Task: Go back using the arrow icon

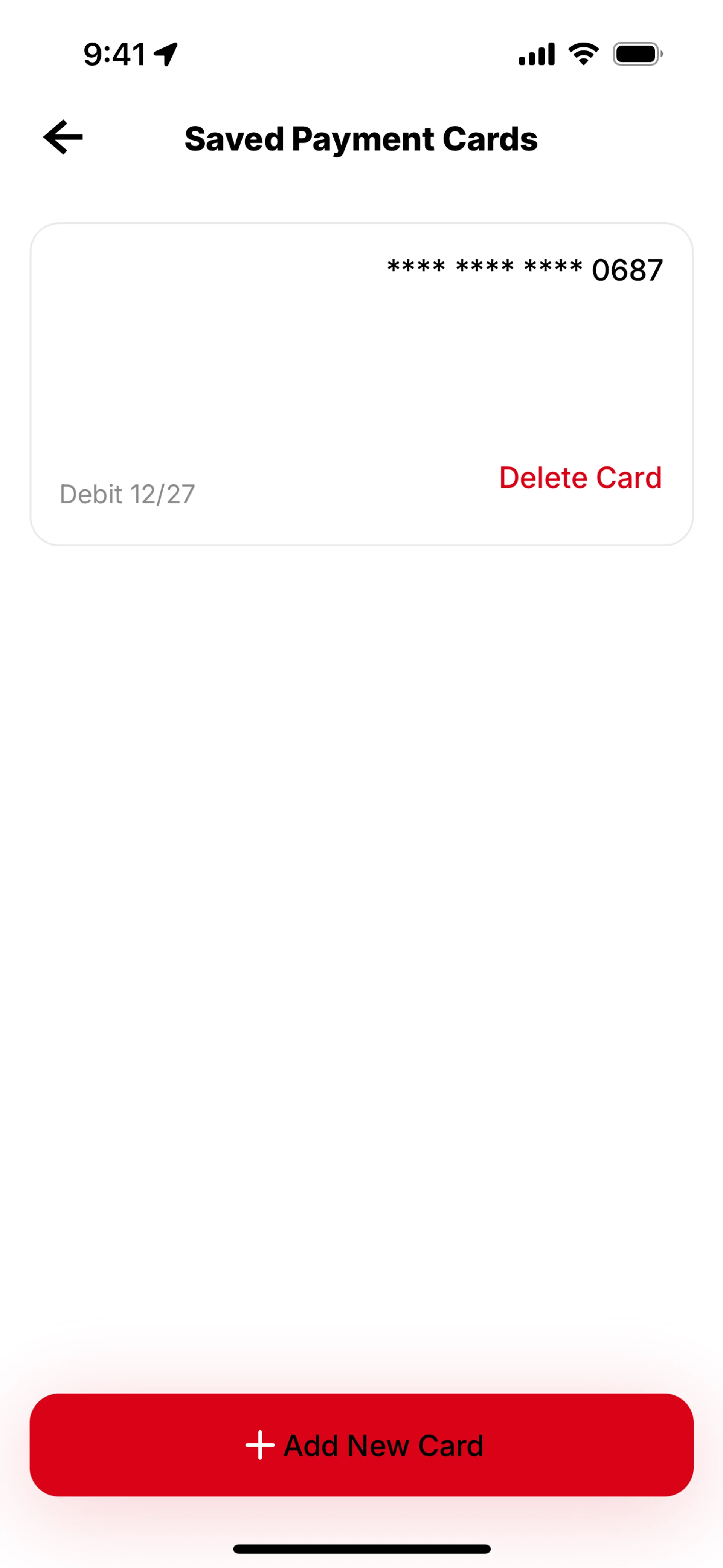Action: [x=63, y=138]
